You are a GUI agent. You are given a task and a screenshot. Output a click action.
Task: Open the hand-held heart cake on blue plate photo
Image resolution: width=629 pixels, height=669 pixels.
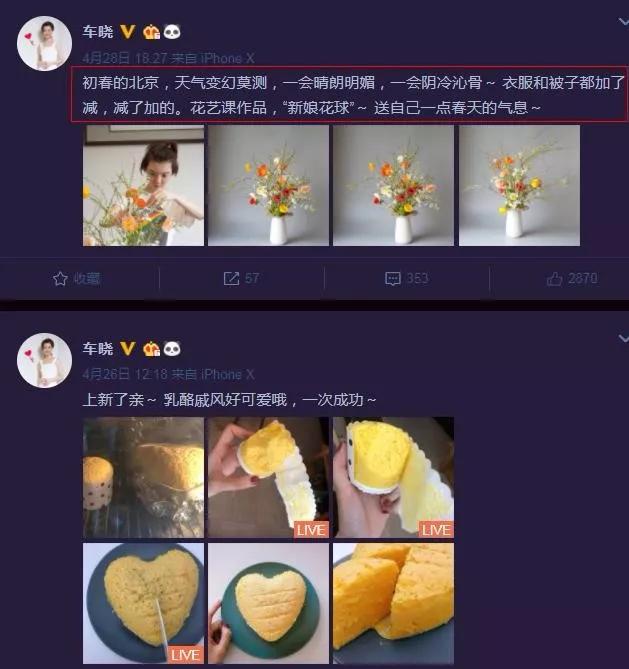(x=268, y=604)
